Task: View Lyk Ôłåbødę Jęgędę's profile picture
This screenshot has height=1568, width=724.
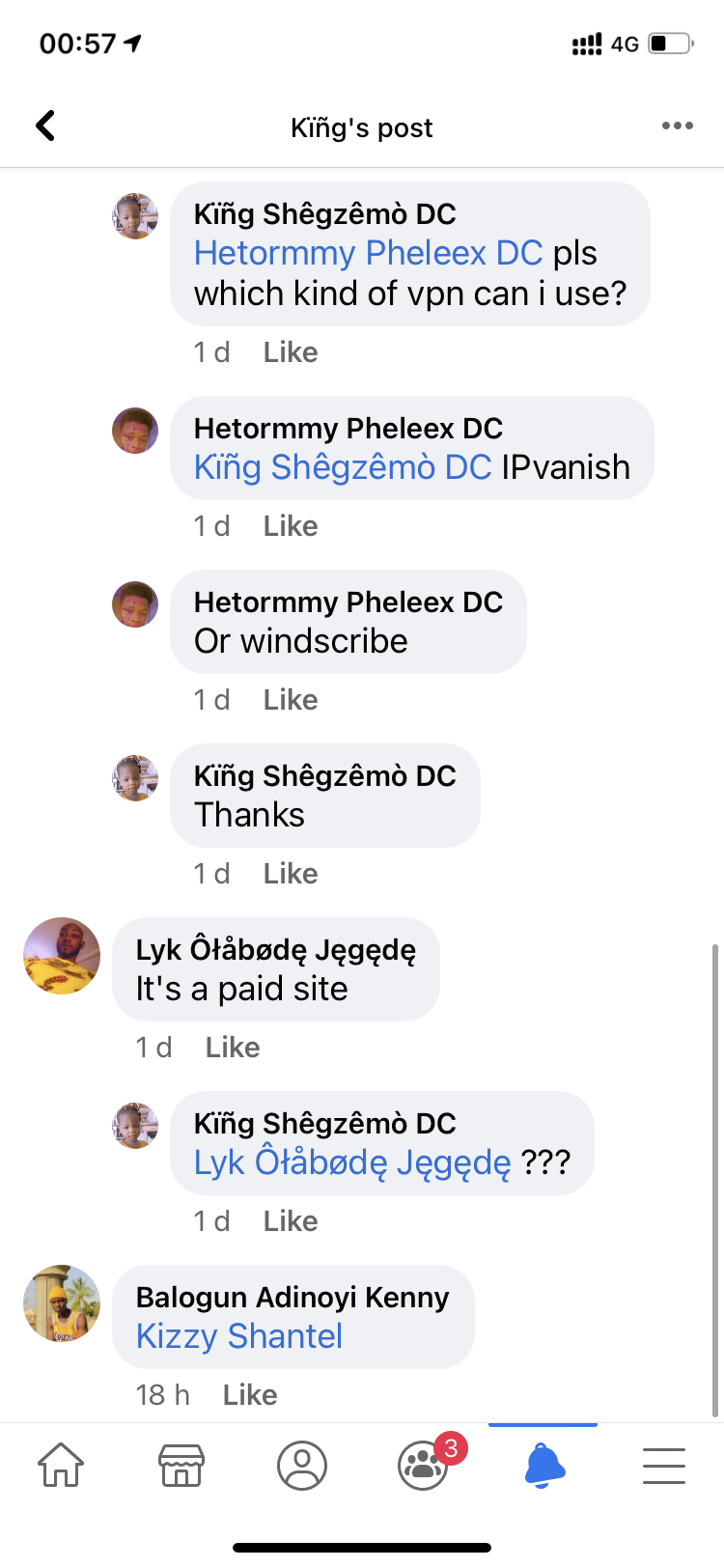Action: (x=62, y=956)
